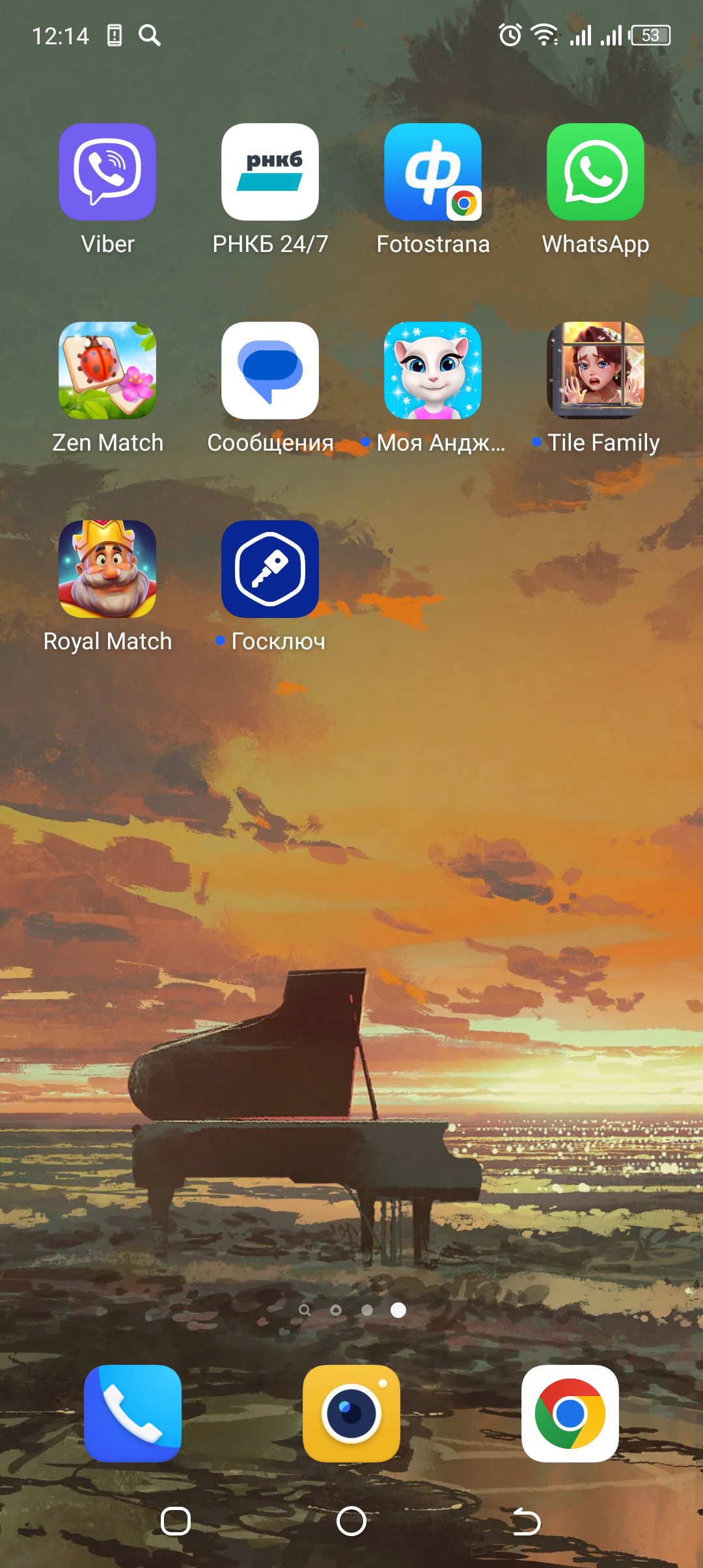Open Chrome browser from the dock
This screenshot has height=1568, width=703.
coord(570,1414)
